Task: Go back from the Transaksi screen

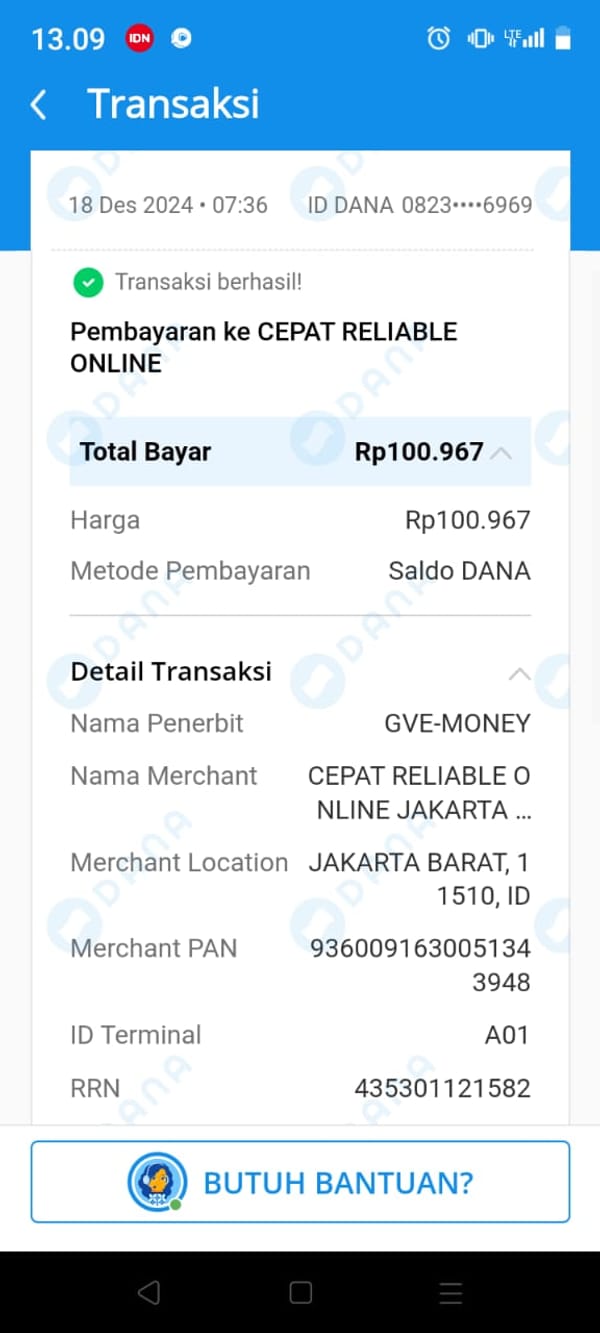Action: point(39,104)
